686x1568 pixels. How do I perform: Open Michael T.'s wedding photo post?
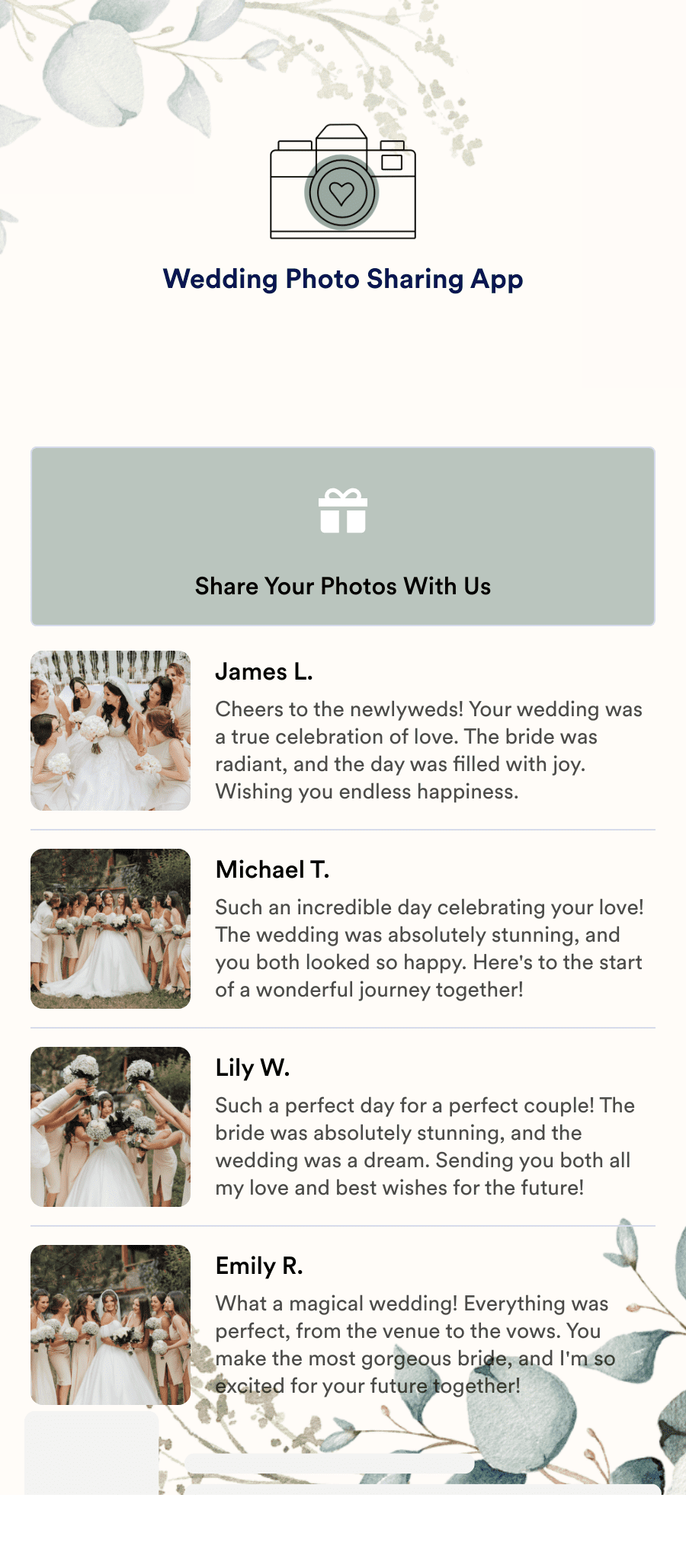tap(343, 929)
